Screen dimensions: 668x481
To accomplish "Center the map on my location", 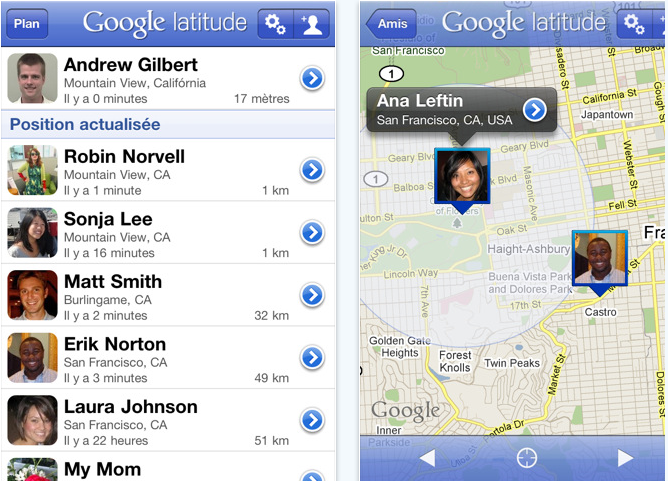I will click(527, 458).
